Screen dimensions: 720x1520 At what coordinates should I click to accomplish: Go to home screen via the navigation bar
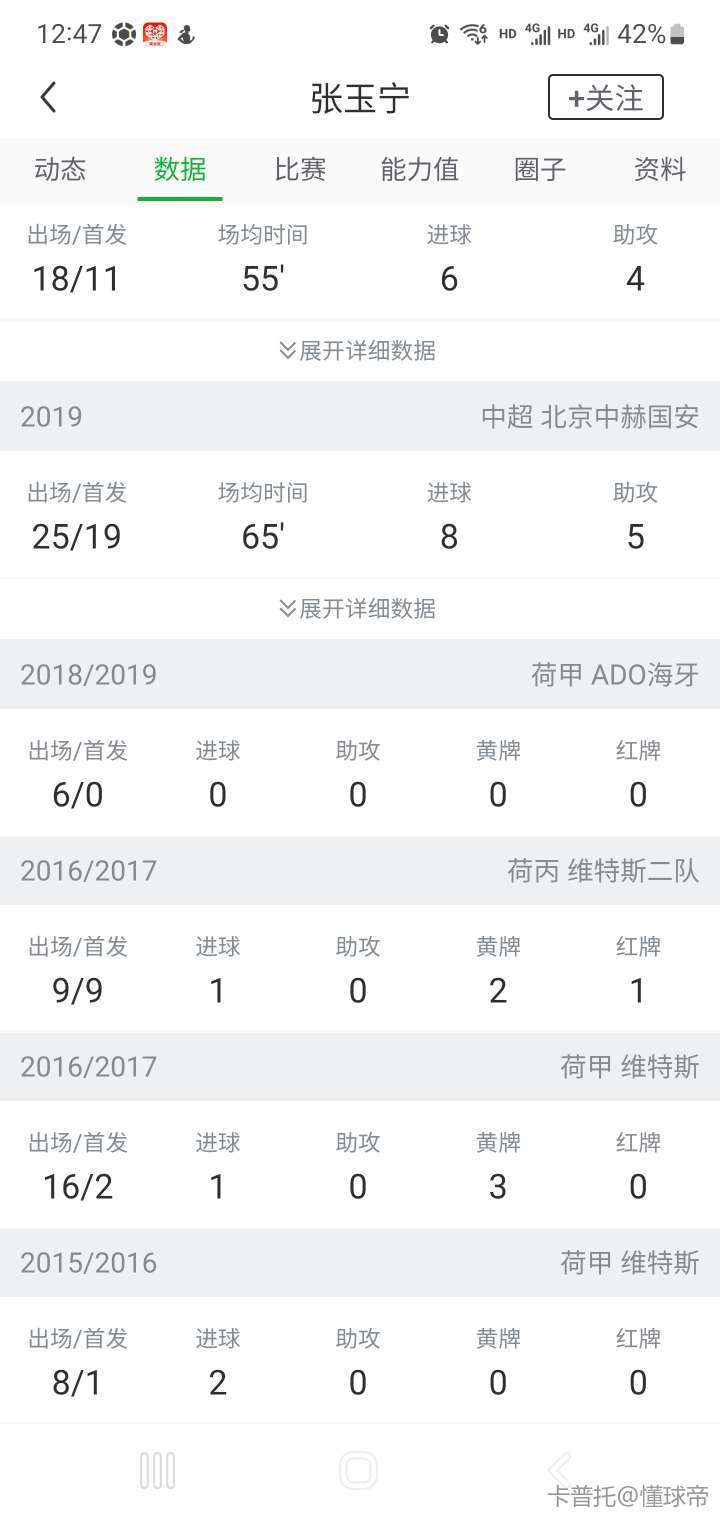coord(358,1470)
